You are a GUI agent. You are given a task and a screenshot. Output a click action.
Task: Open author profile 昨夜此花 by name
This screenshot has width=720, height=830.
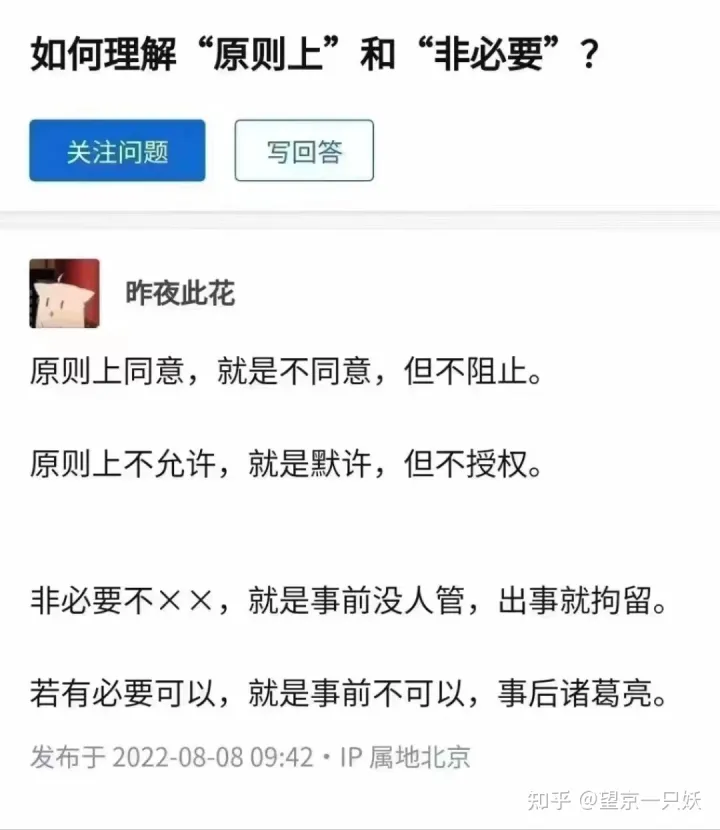[x=180, y=292]
